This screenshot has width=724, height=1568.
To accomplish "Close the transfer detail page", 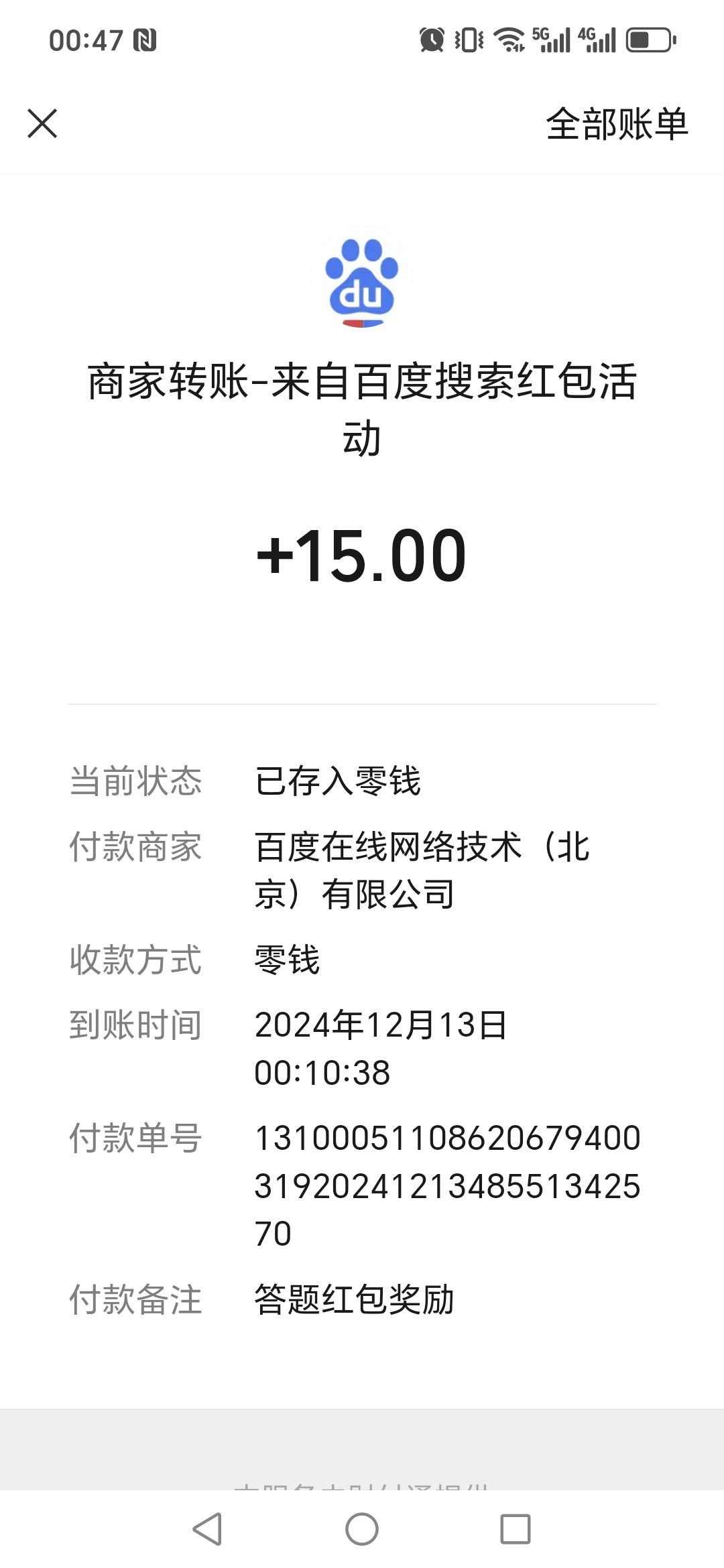I will pos(42,124).
